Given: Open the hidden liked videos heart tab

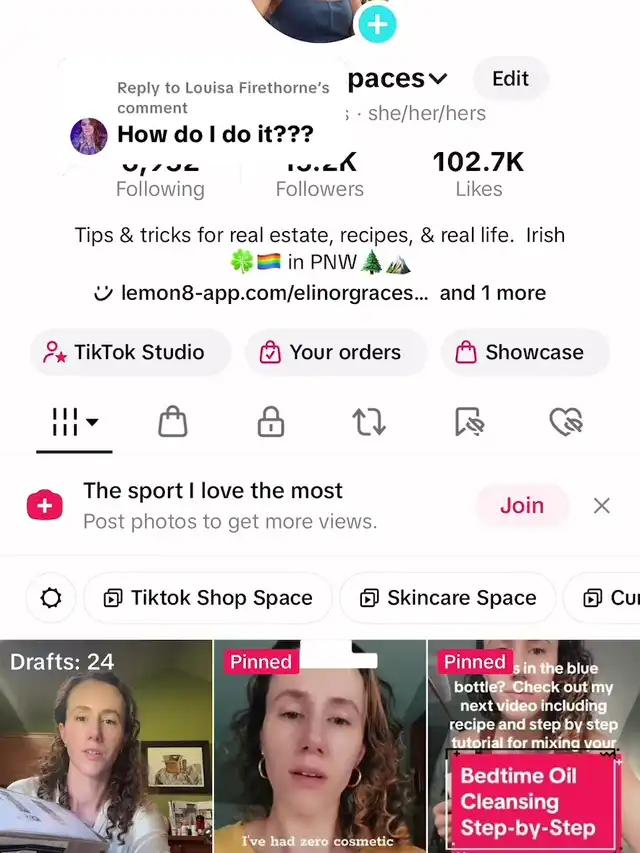Looking at the screenshot, I should (x=566, y=423).
